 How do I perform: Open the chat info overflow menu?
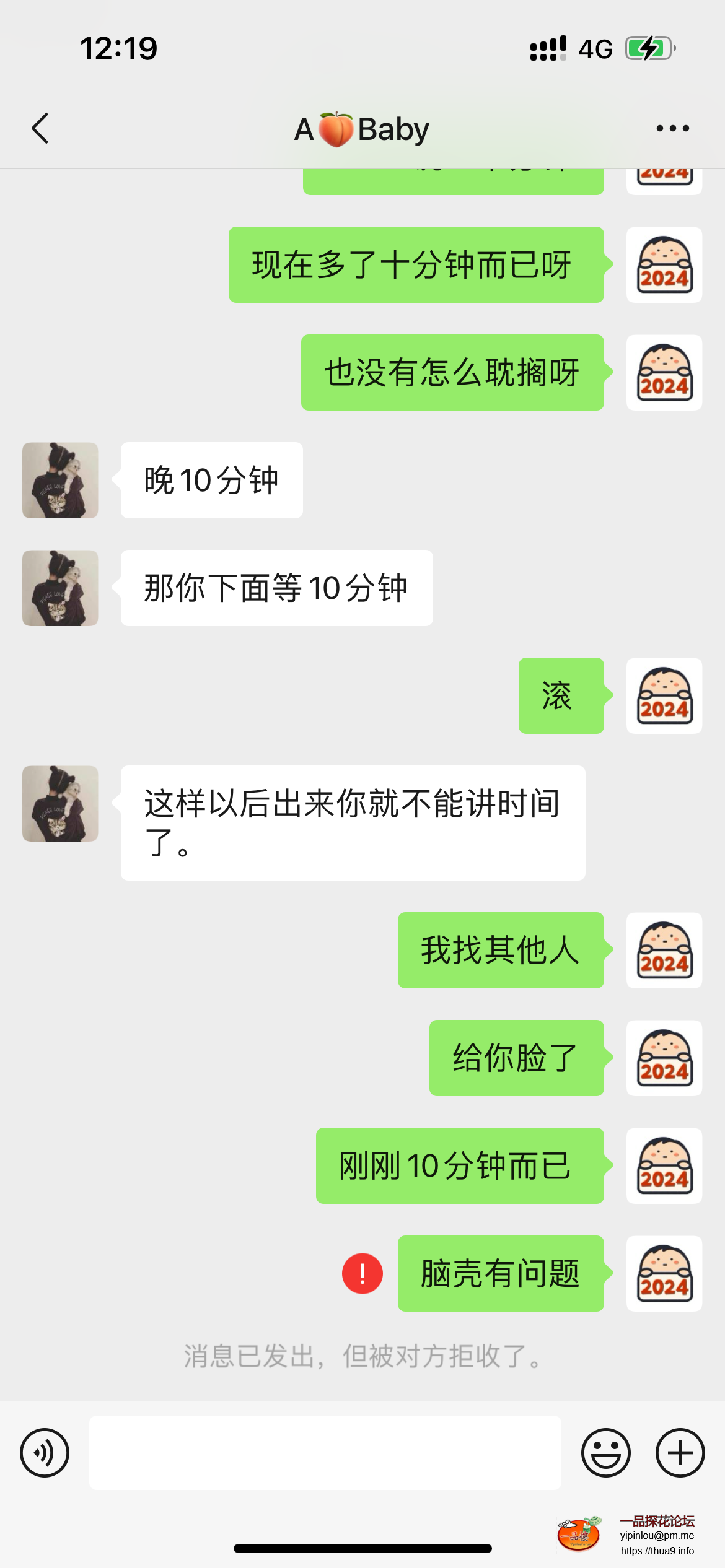[x=672, y=129]
